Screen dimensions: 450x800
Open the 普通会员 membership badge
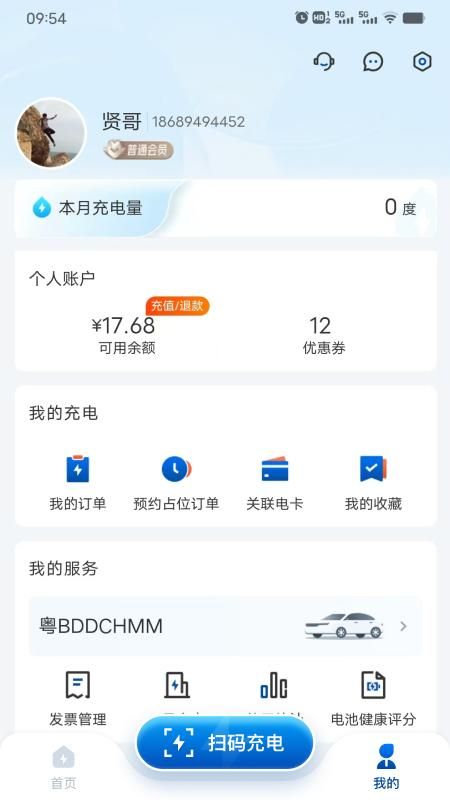tap(138, 150)
